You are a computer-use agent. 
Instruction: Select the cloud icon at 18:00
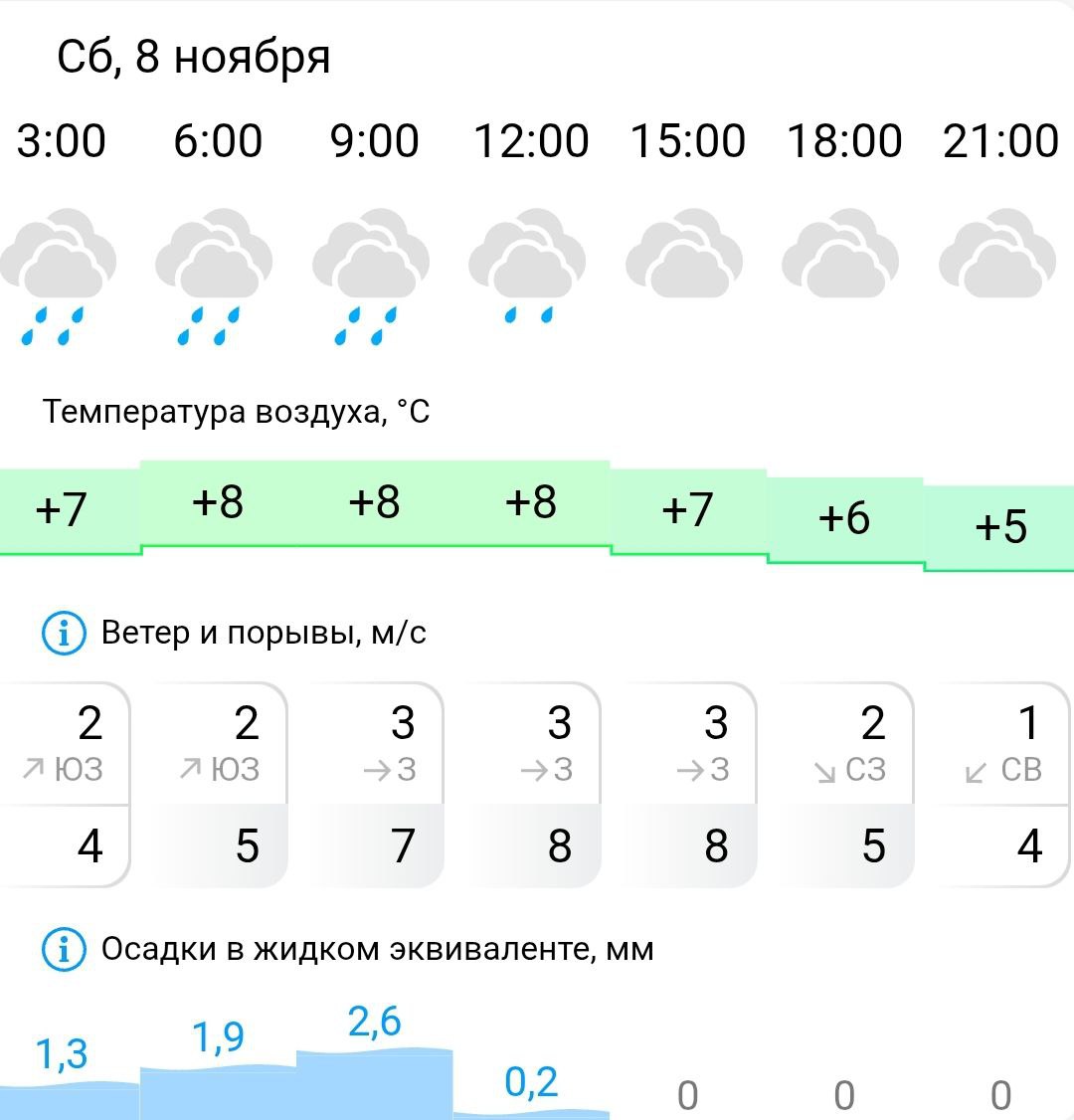[x=840, y=254]
